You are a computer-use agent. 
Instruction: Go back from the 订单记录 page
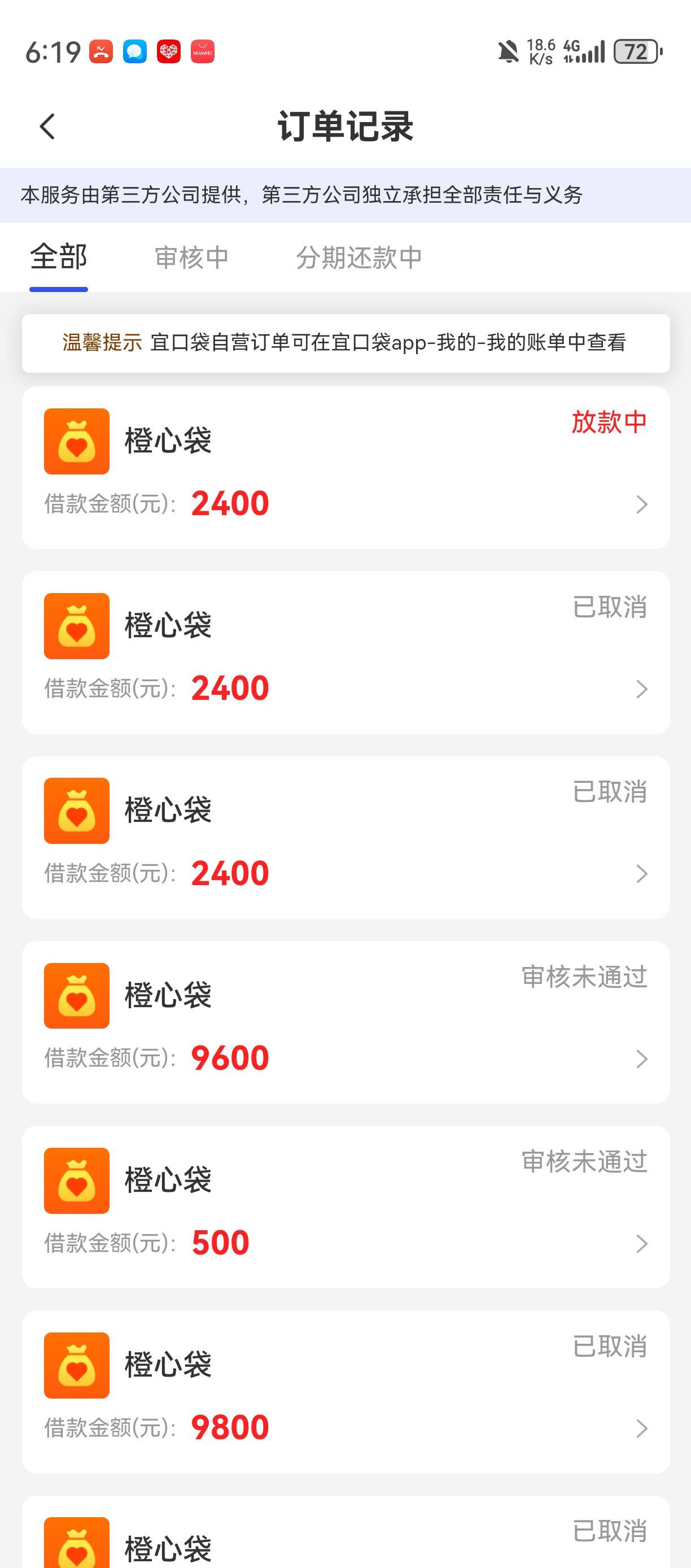(x=47, y=127)
